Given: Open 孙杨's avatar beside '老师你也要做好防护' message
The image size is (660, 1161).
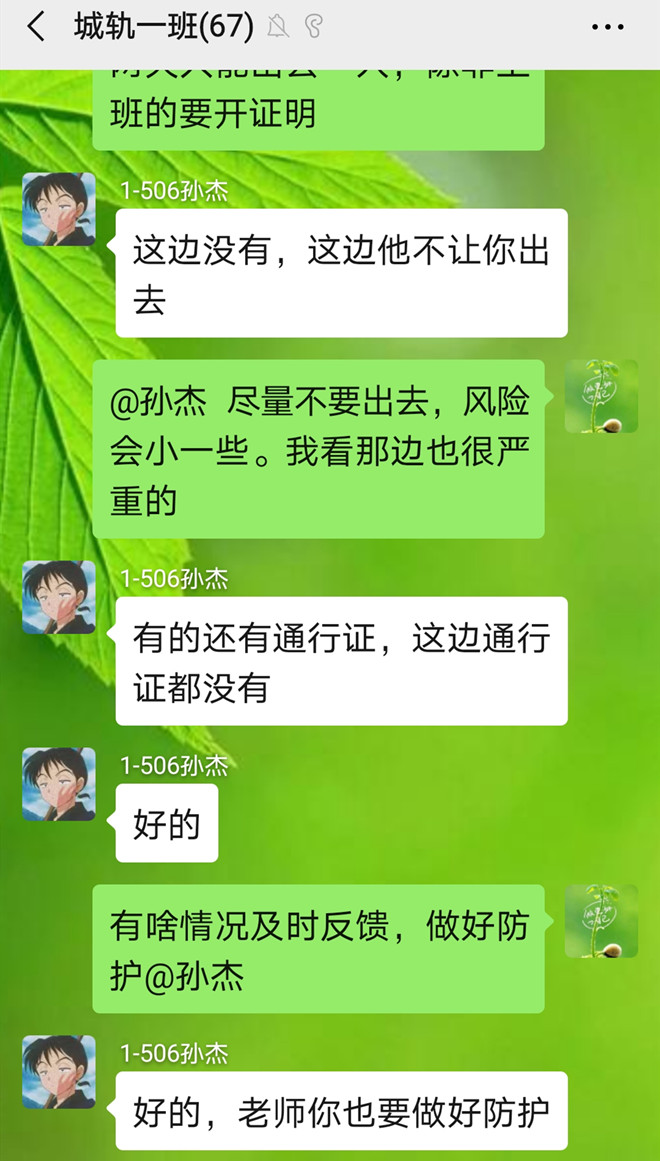Looking at the screenshot, I should pos(59,1072).
